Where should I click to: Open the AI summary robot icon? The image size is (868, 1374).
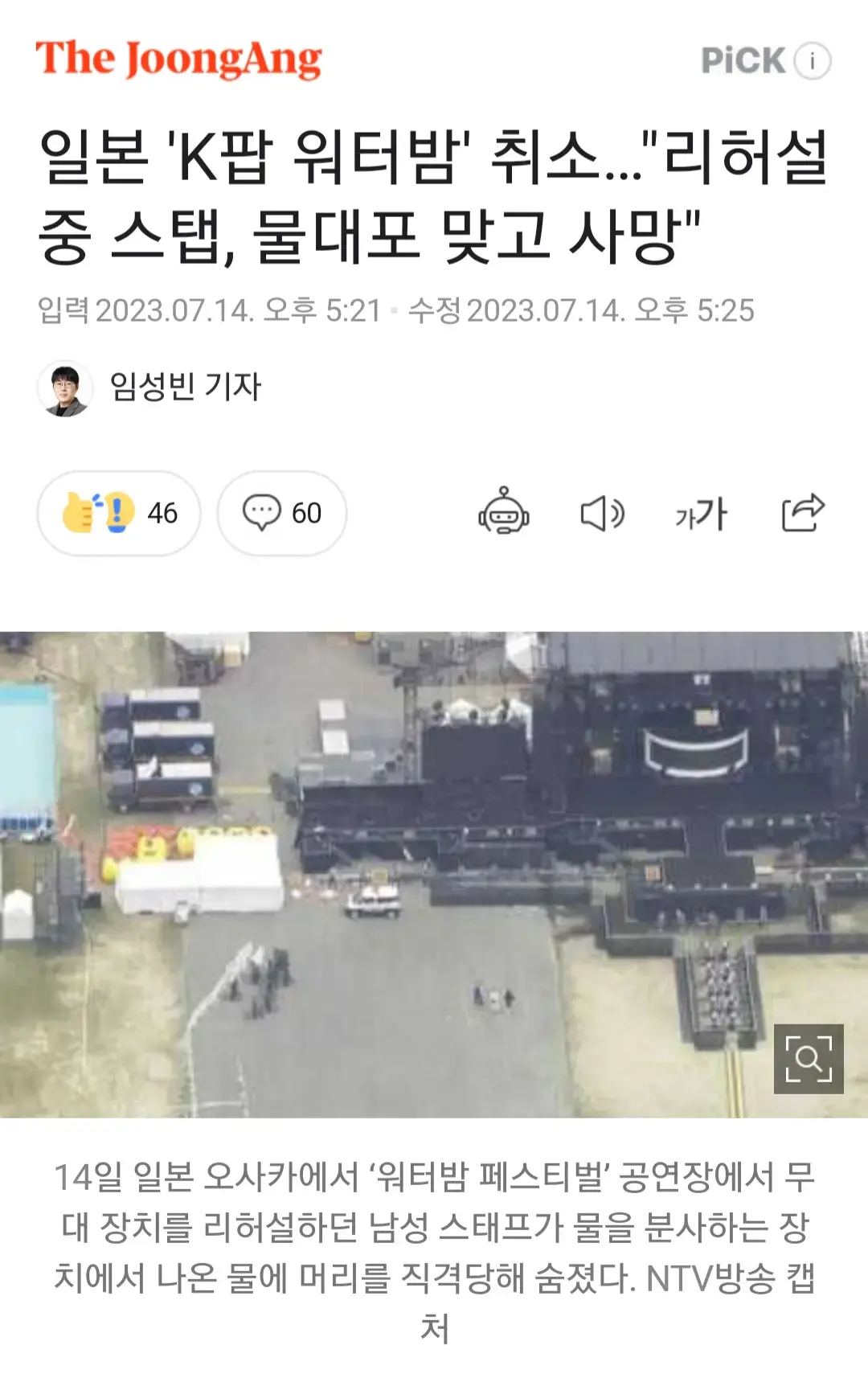click(x=504, y=511)
